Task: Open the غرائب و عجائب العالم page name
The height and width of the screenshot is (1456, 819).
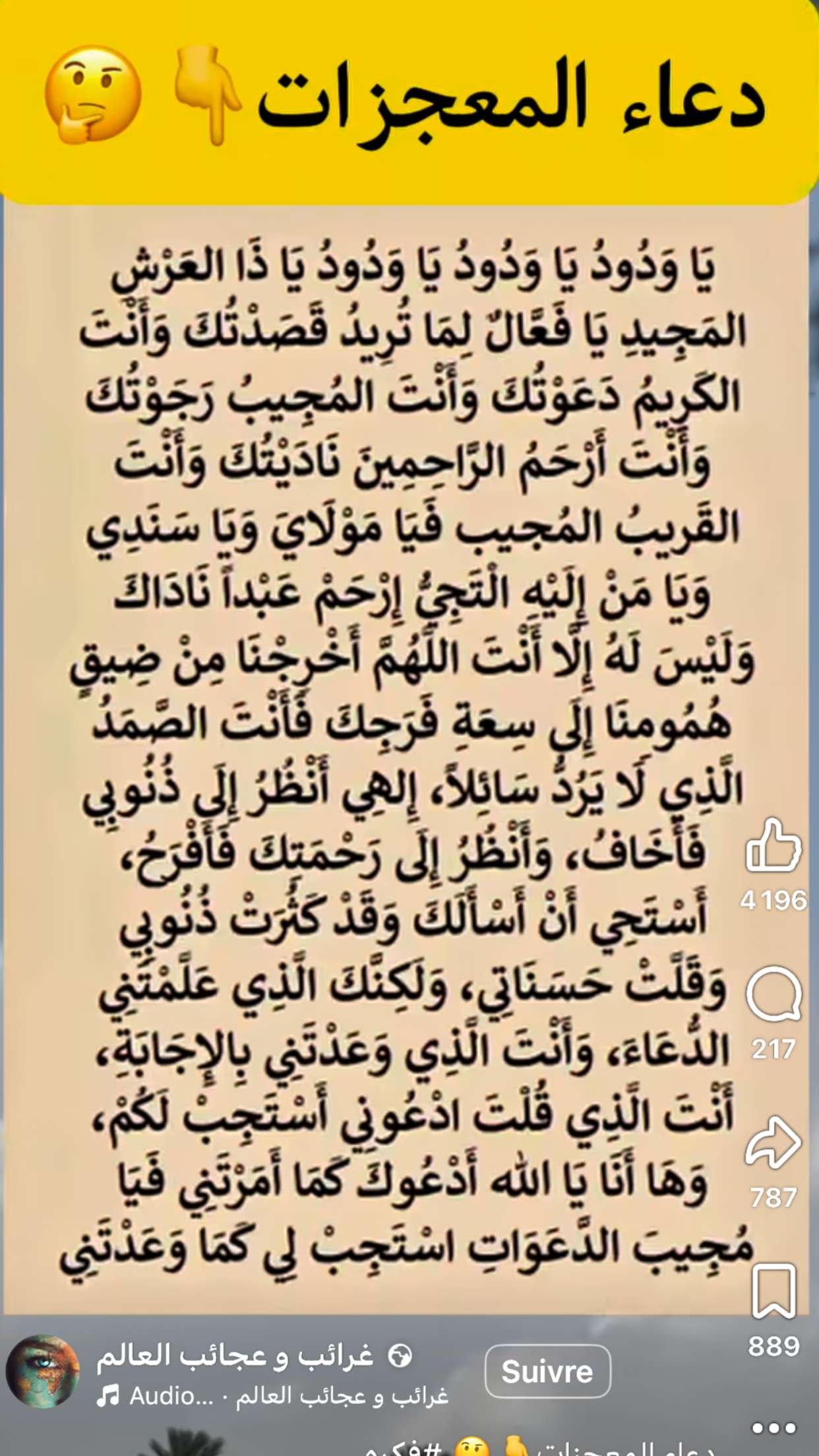Action: click(x=235, y=1356)
